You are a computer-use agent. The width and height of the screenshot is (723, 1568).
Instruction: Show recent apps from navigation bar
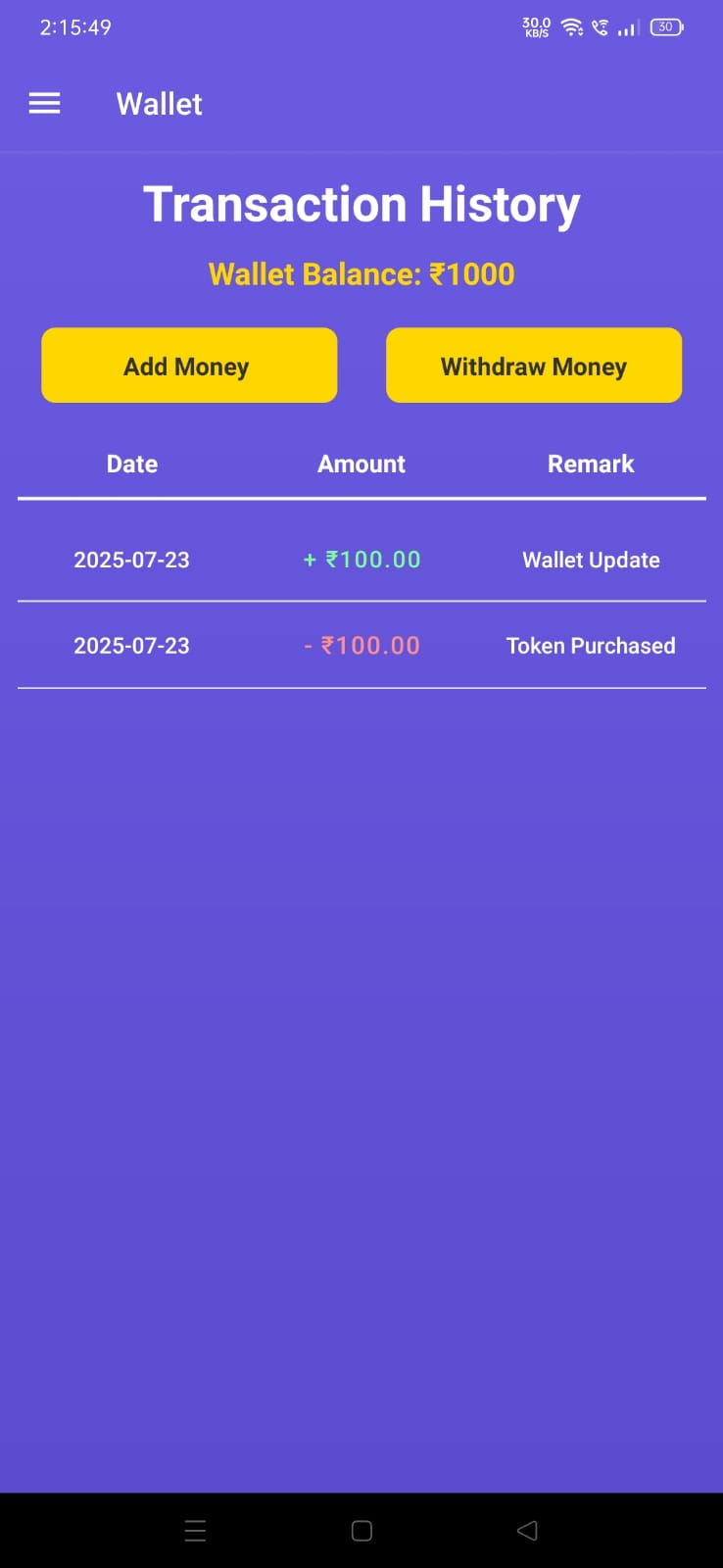coord(195,1530)
